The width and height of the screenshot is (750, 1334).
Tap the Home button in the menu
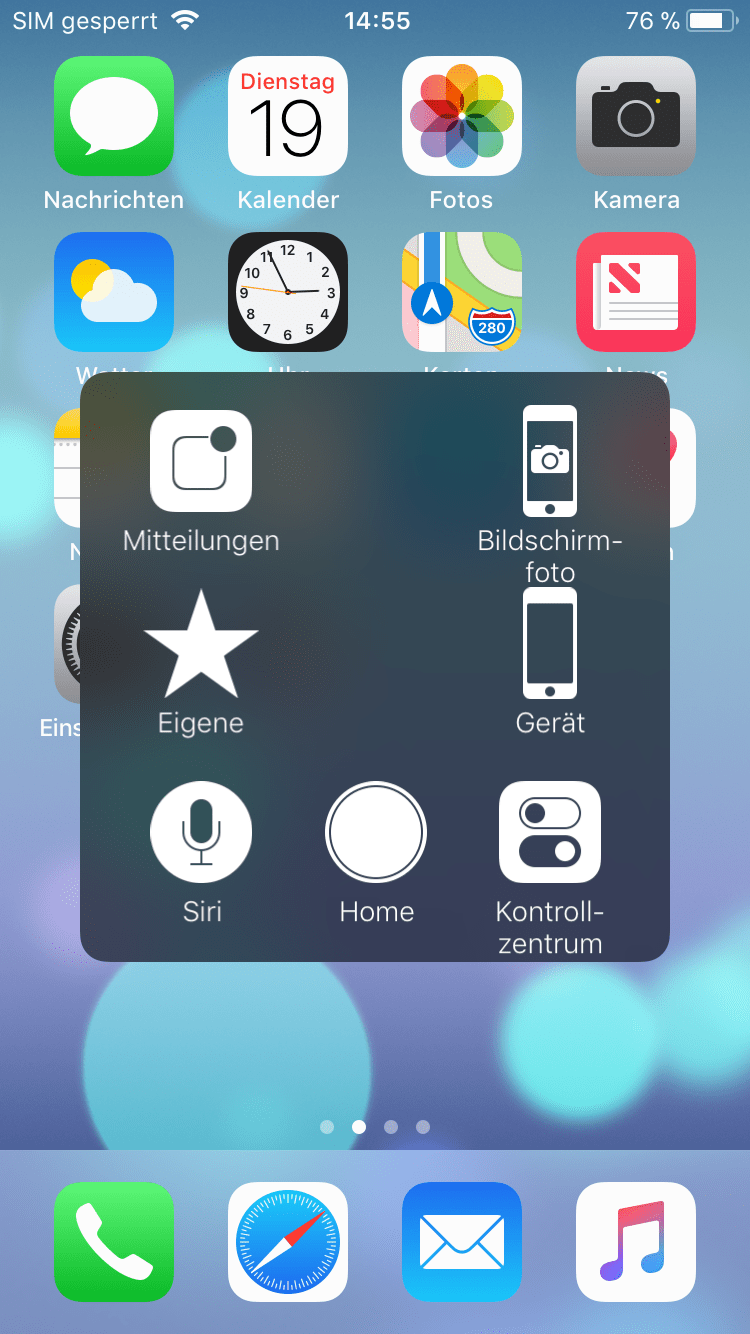tap(376, 832)
